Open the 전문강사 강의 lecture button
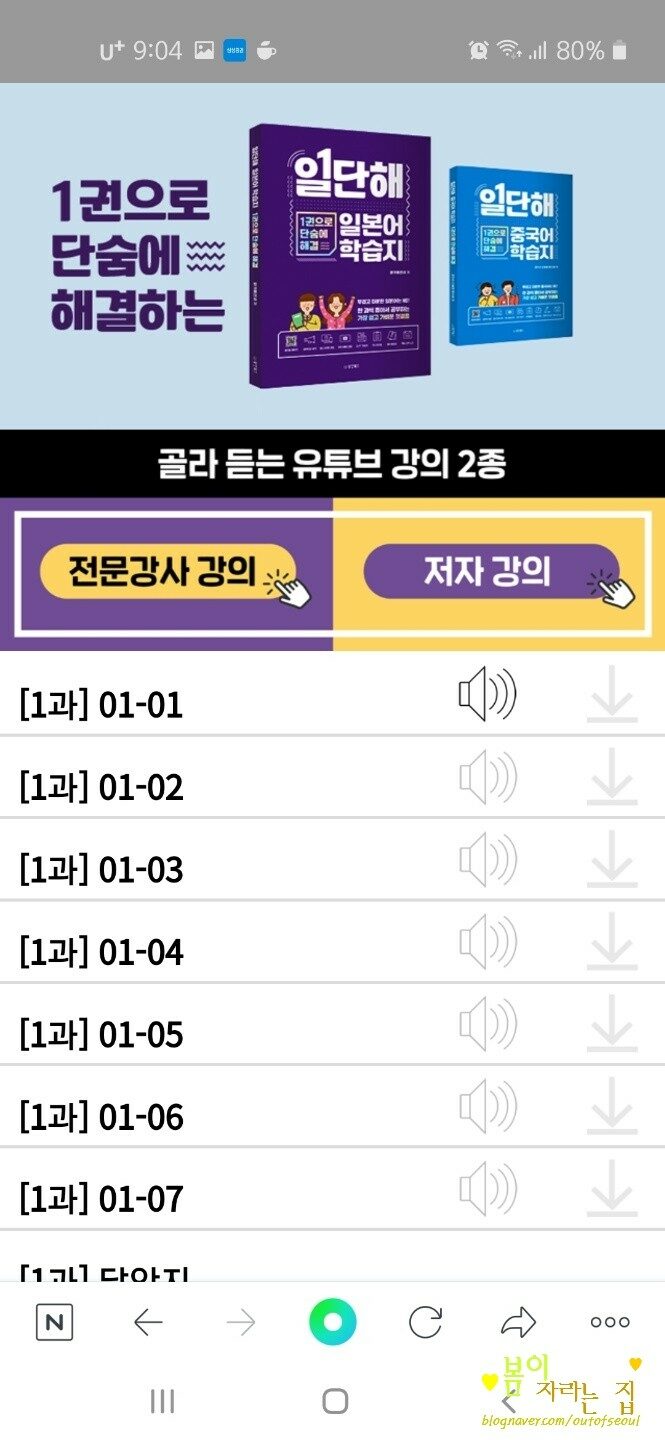 coord(167,574)
